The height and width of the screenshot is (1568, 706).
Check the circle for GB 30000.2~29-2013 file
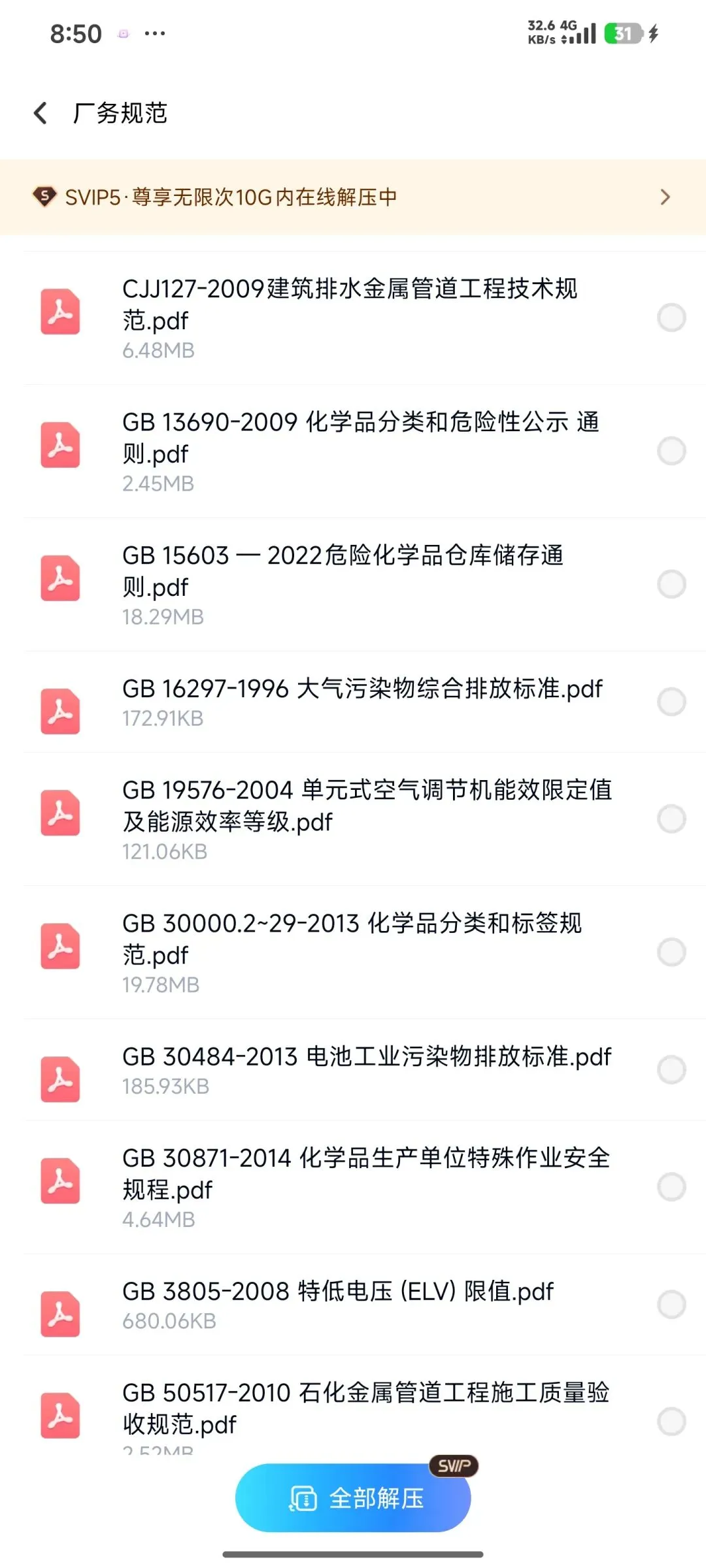click(671, 952)
